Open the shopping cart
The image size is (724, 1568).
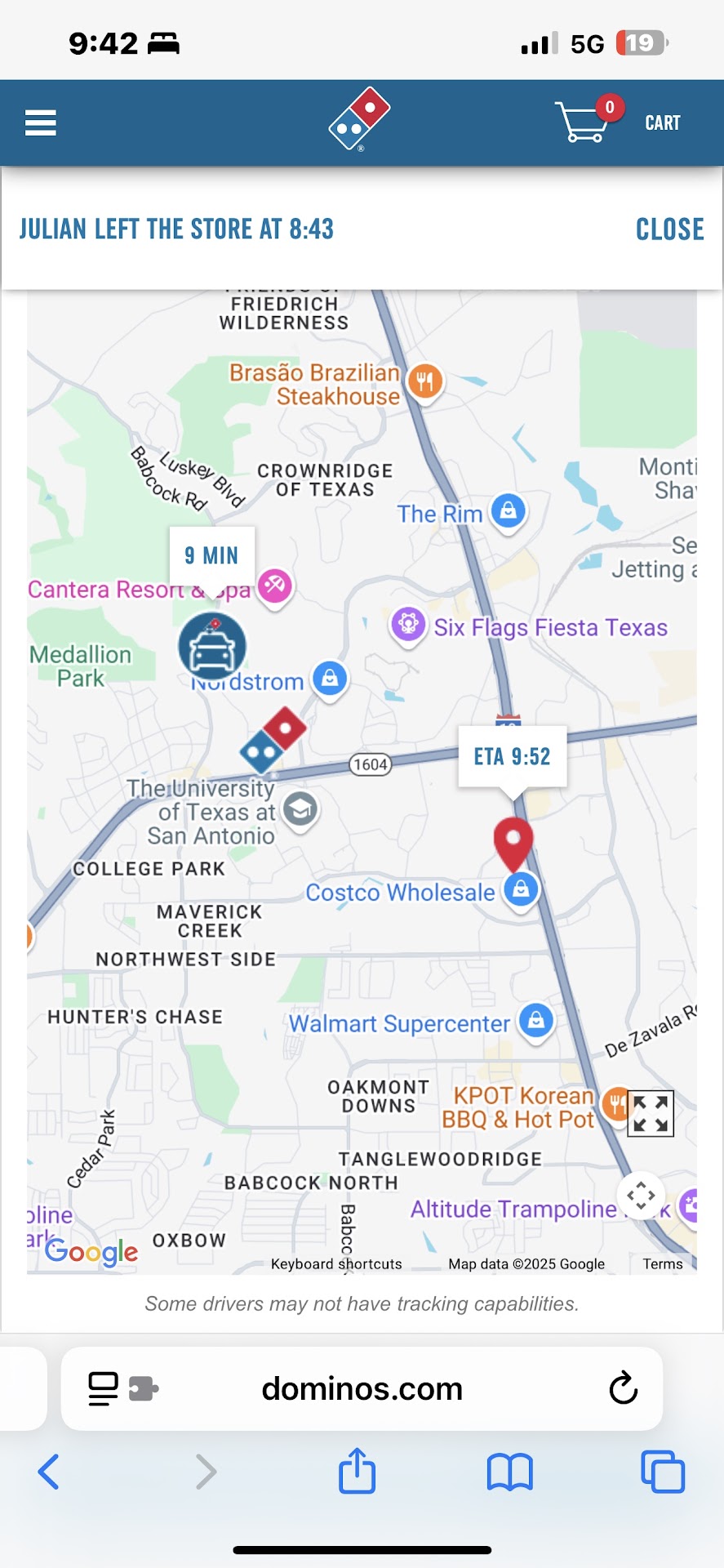point(619,122)
